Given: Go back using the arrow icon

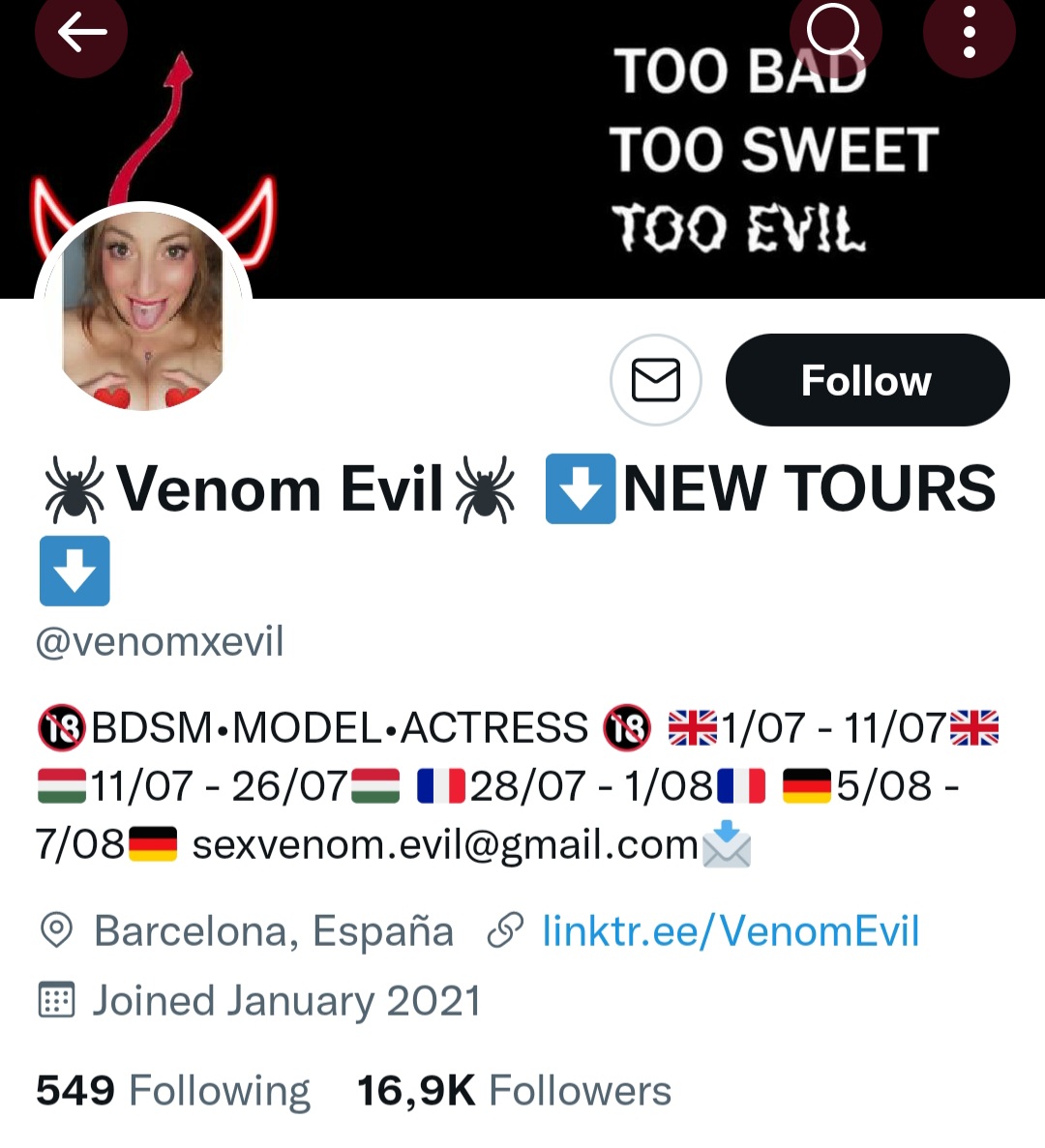Looking at the screenshot, I should [x=81, y=33].
